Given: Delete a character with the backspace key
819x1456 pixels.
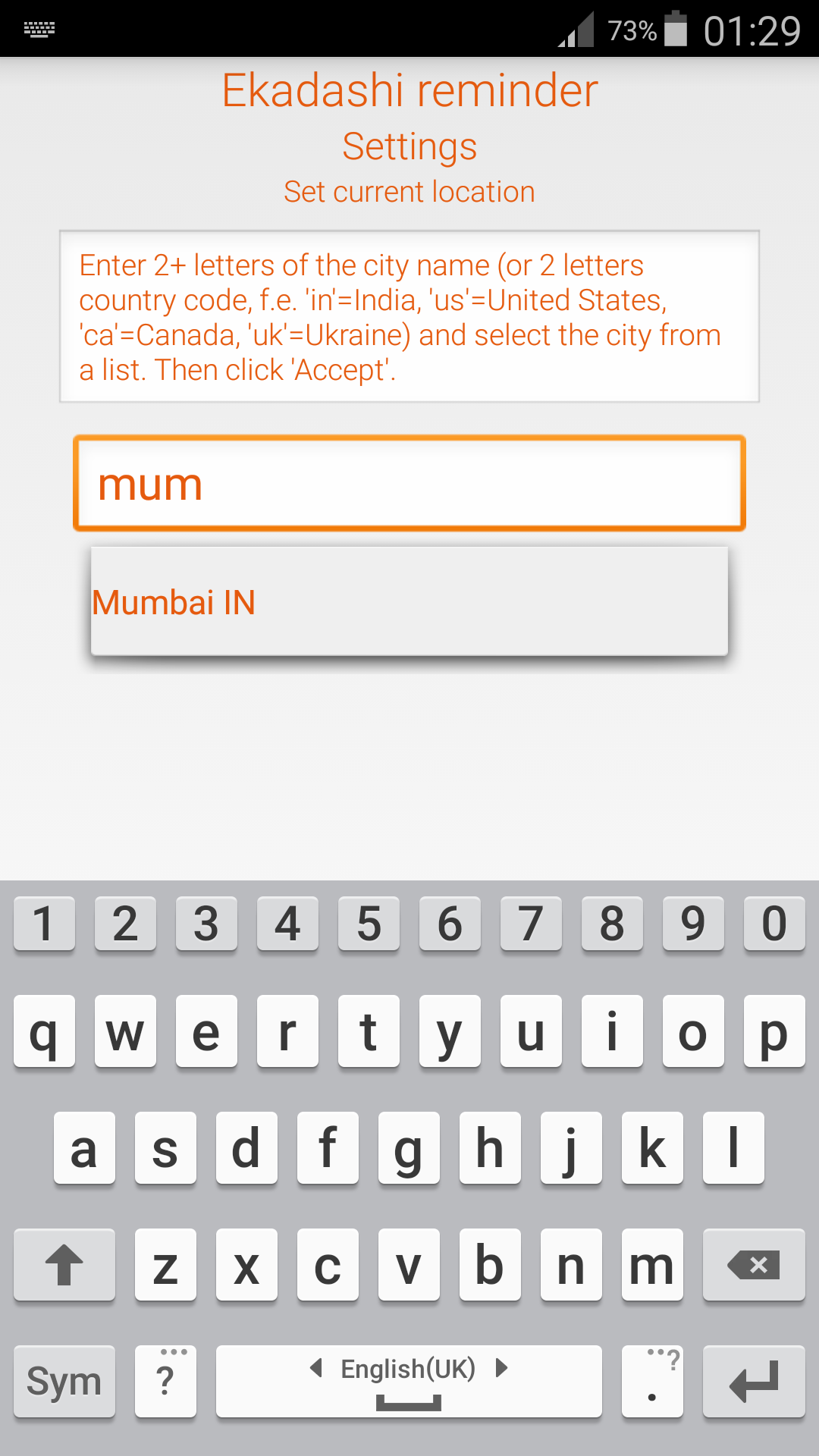Looking at the screenshot, I should pyautogui.click(x=754, y=1265).
